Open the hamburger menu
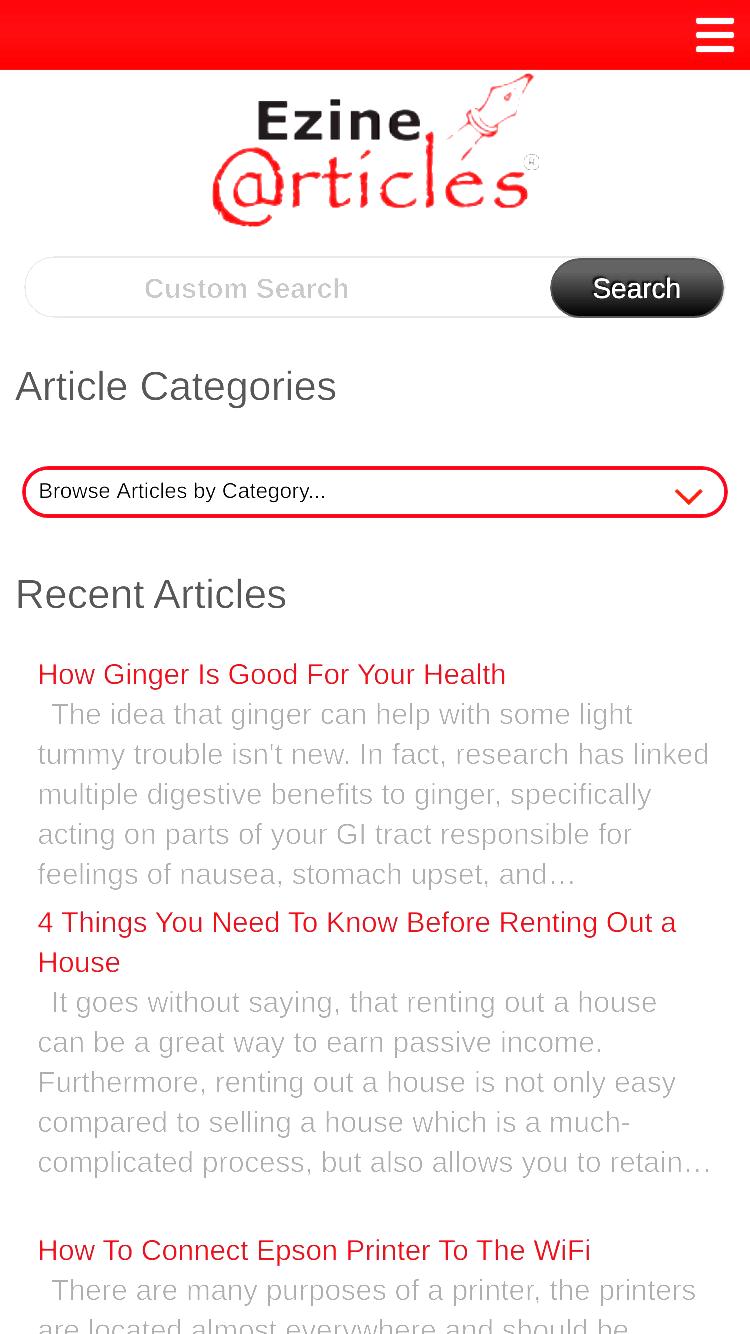The width and height of the screenshot is (750, 1334). 714,35
